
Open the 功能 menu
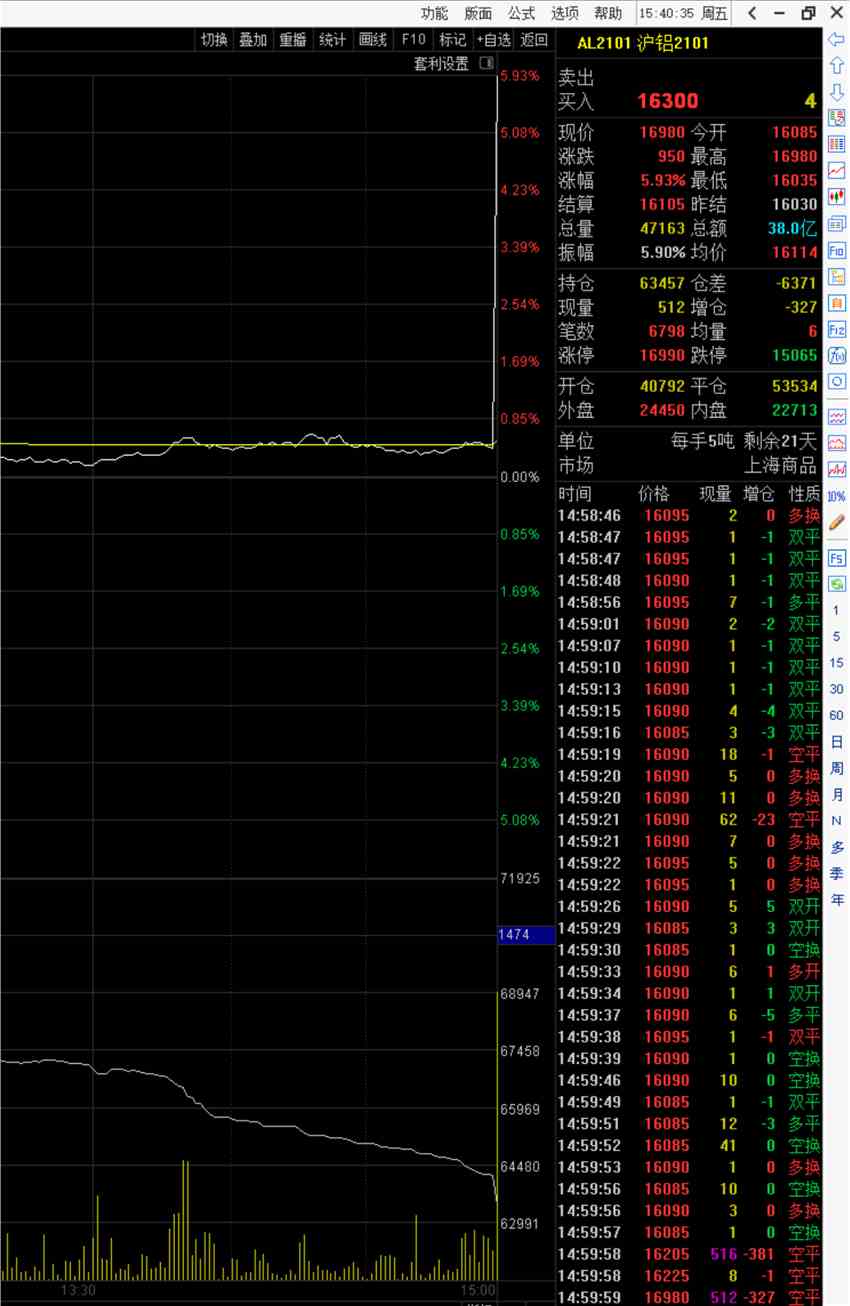click(435, 14)
